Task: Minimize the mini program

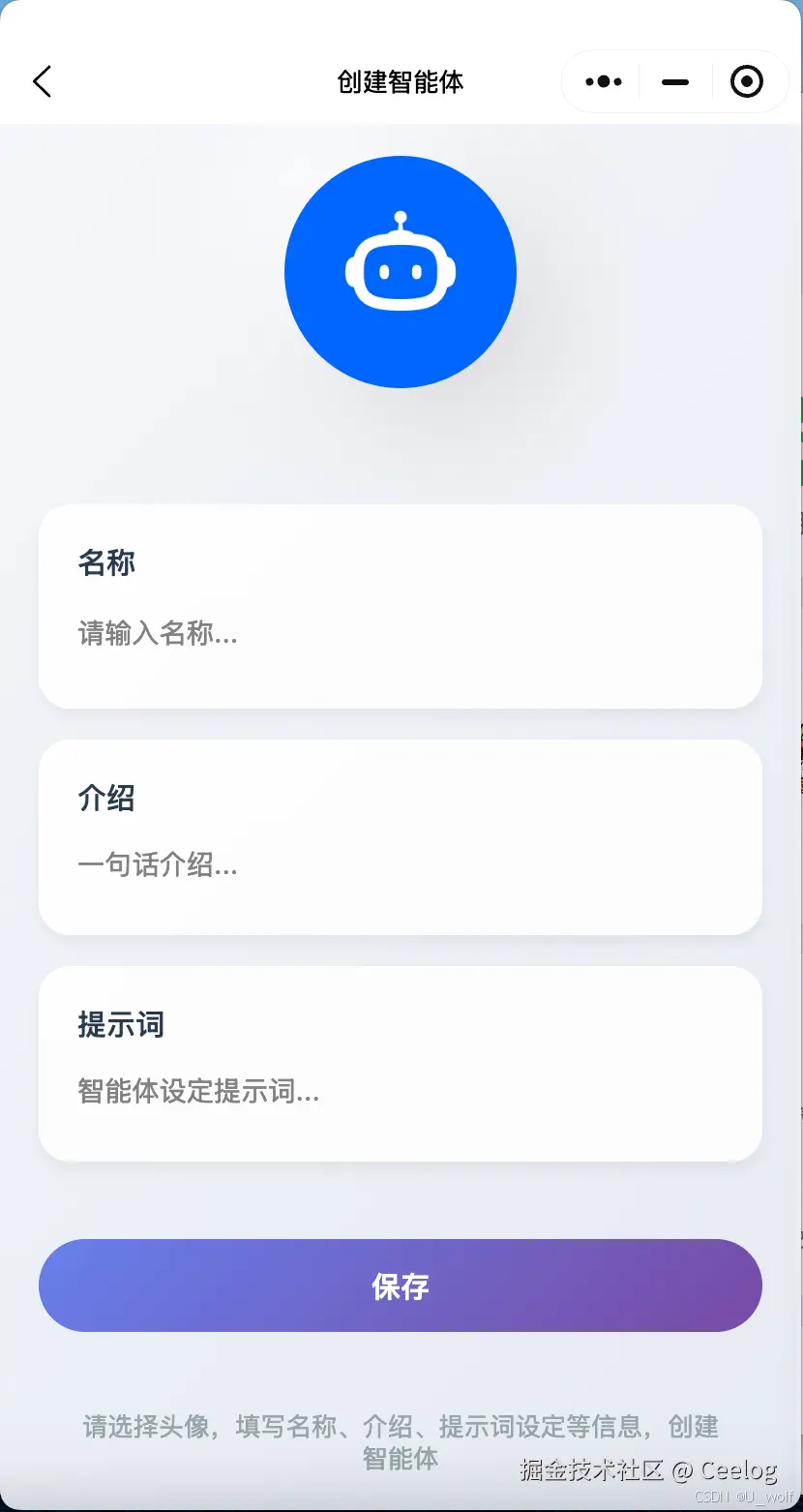Action: (x=675, y=82)
